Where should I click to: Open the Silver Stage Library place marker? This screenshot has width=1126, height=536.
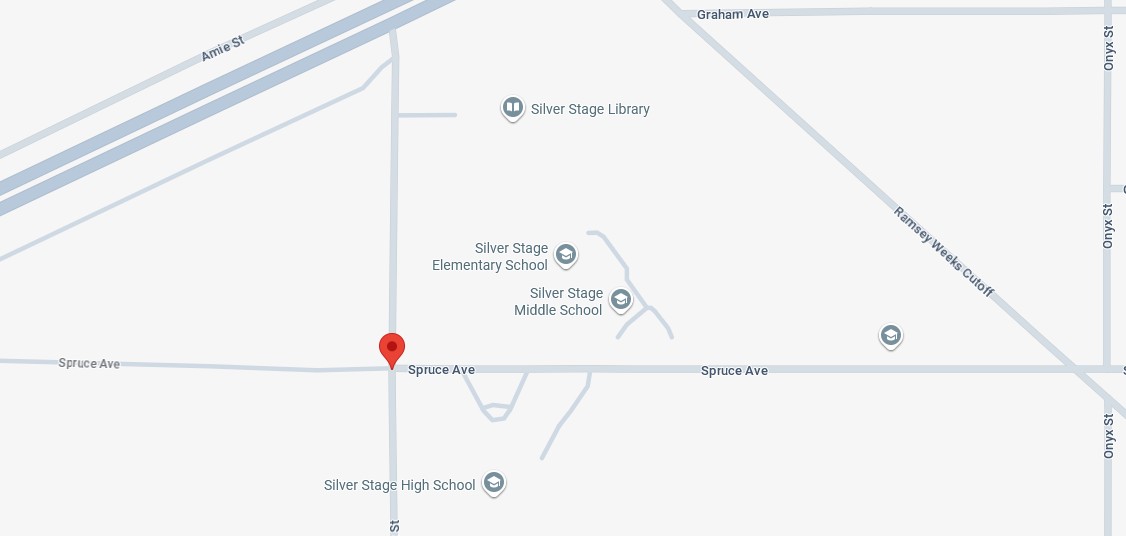click(x=512, y=108)
